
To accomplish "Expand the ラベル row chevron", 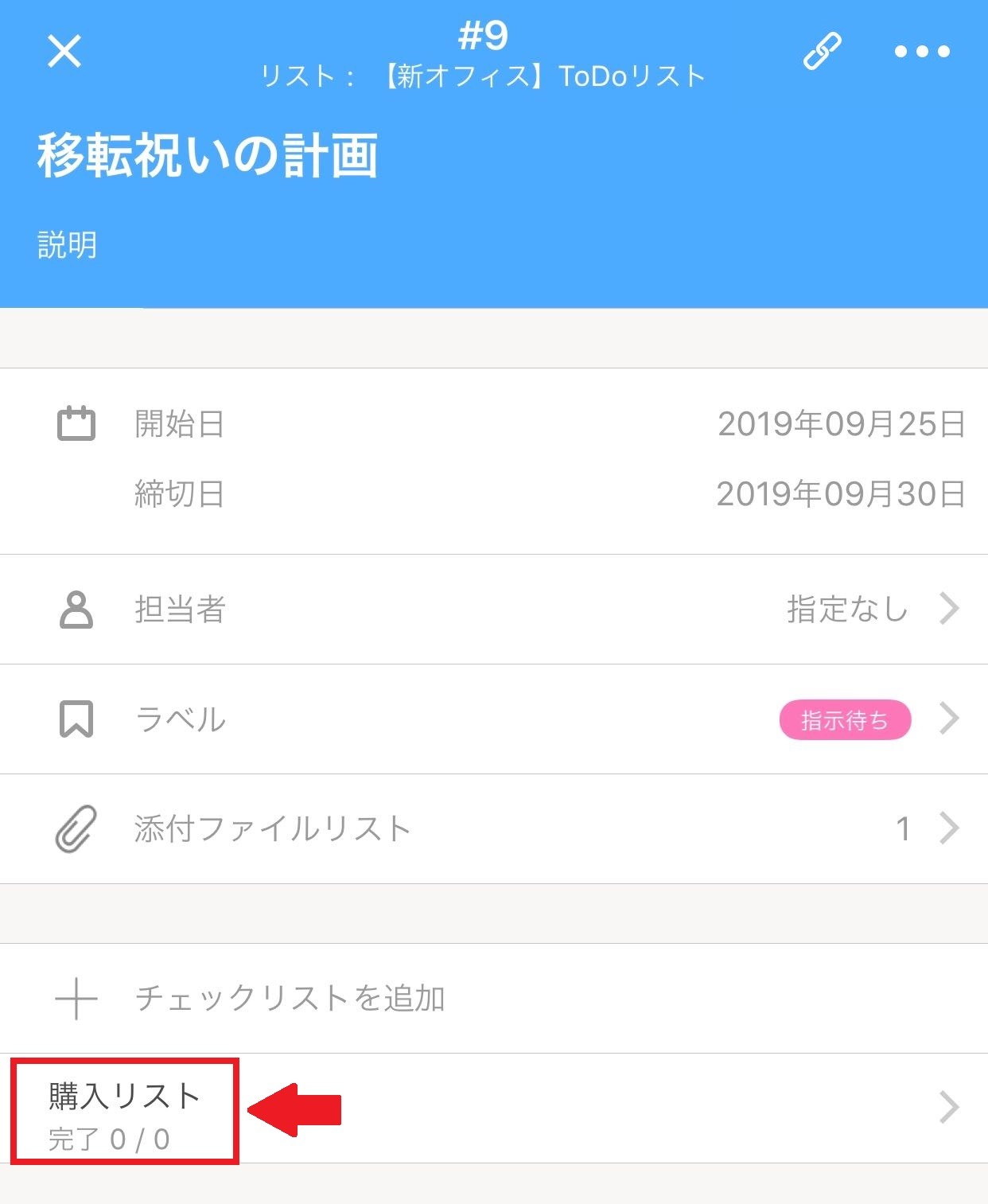I will point(950,719).
